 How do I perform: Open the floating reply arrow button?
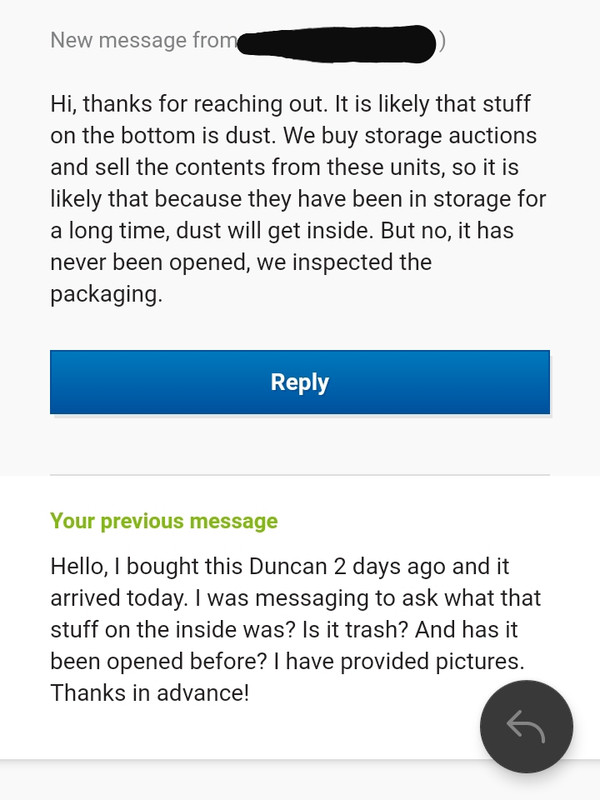[526, 727]
